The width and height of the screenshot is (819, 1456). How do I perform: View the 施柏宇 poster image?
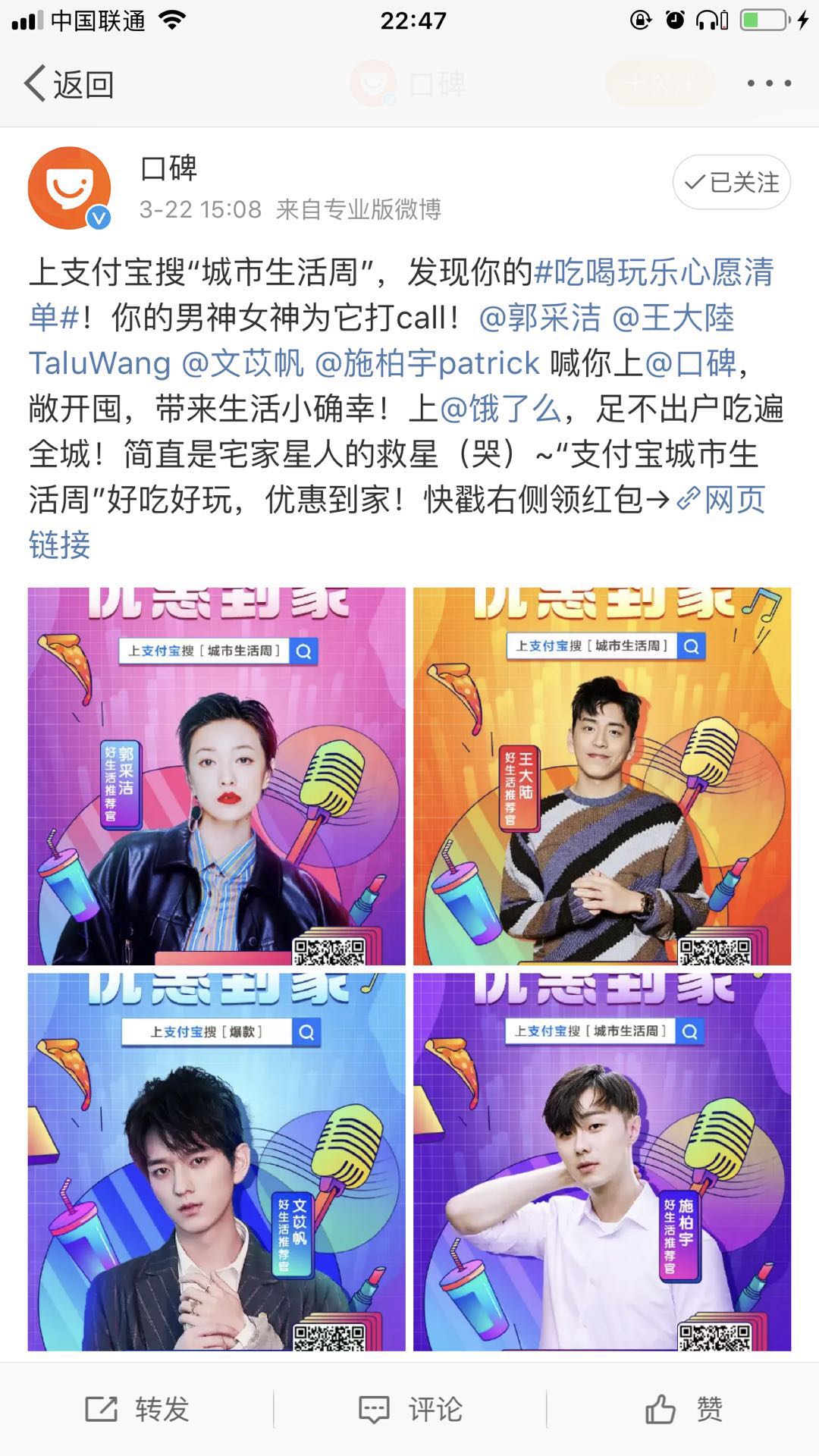point(602,1162)
